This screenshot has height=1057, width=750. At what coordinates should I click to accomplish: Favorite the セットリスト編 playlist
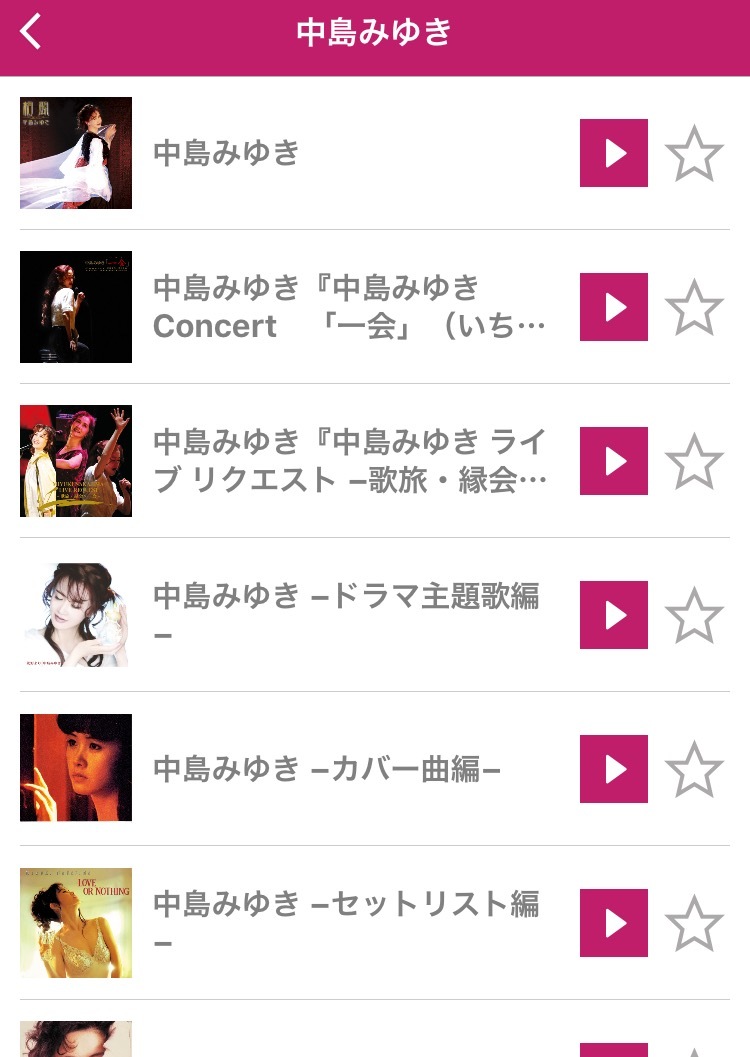click(693, 924)
